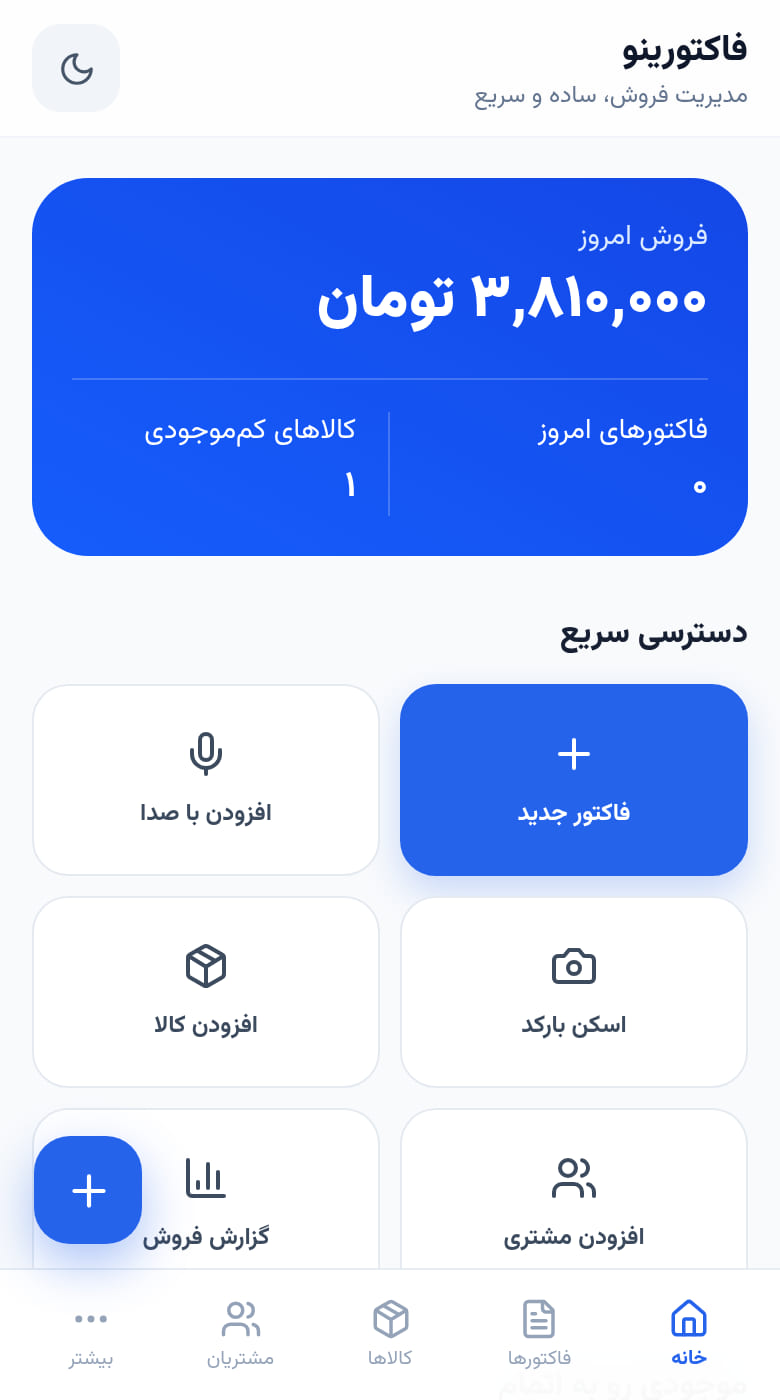Open the بیشتر more tab
This screenshot has height=1400, width=780.
pos(91,1334)
